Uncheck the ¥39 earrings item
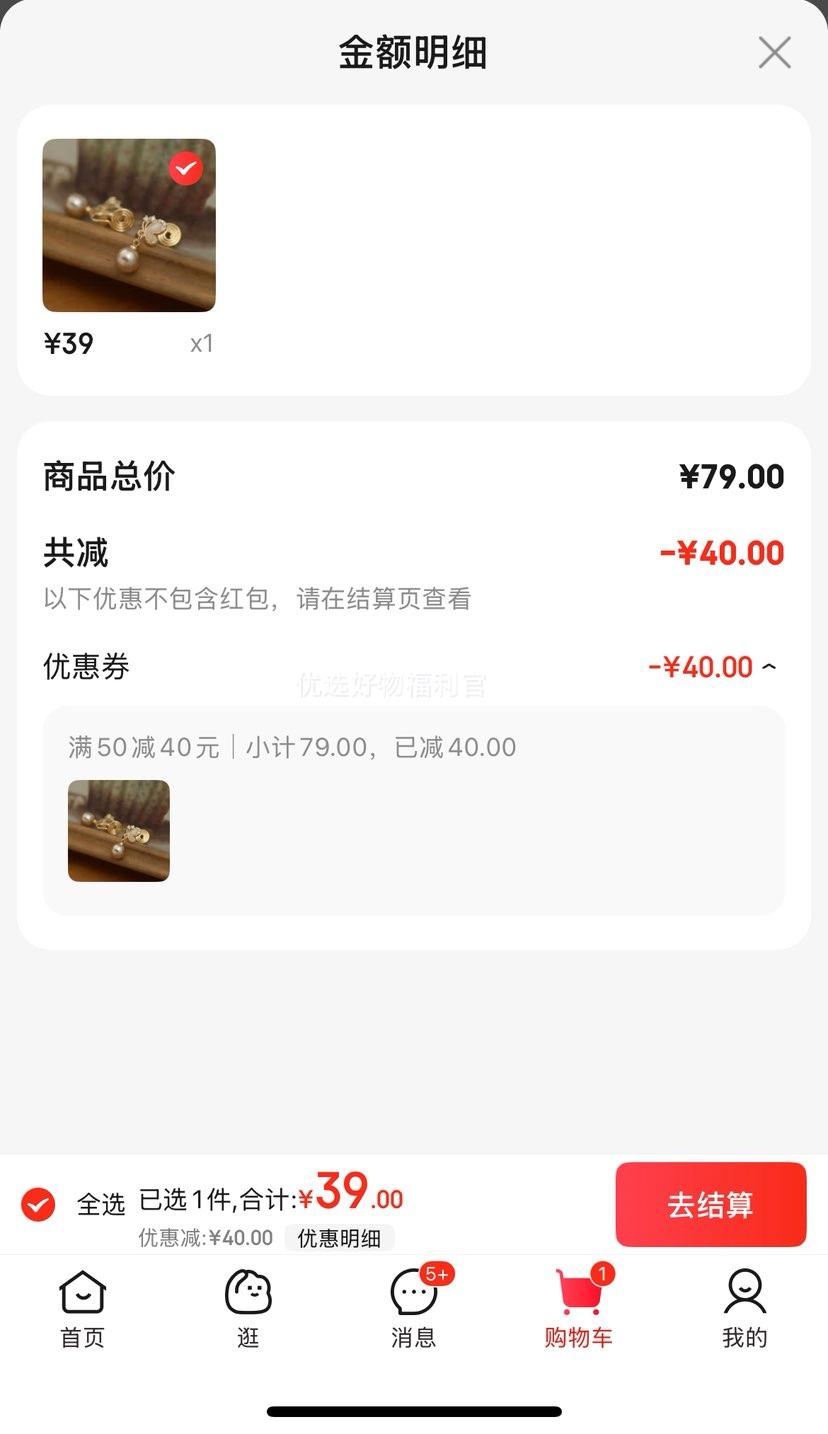This screenshot has height=1434, width=828. [x=186, y=169]
